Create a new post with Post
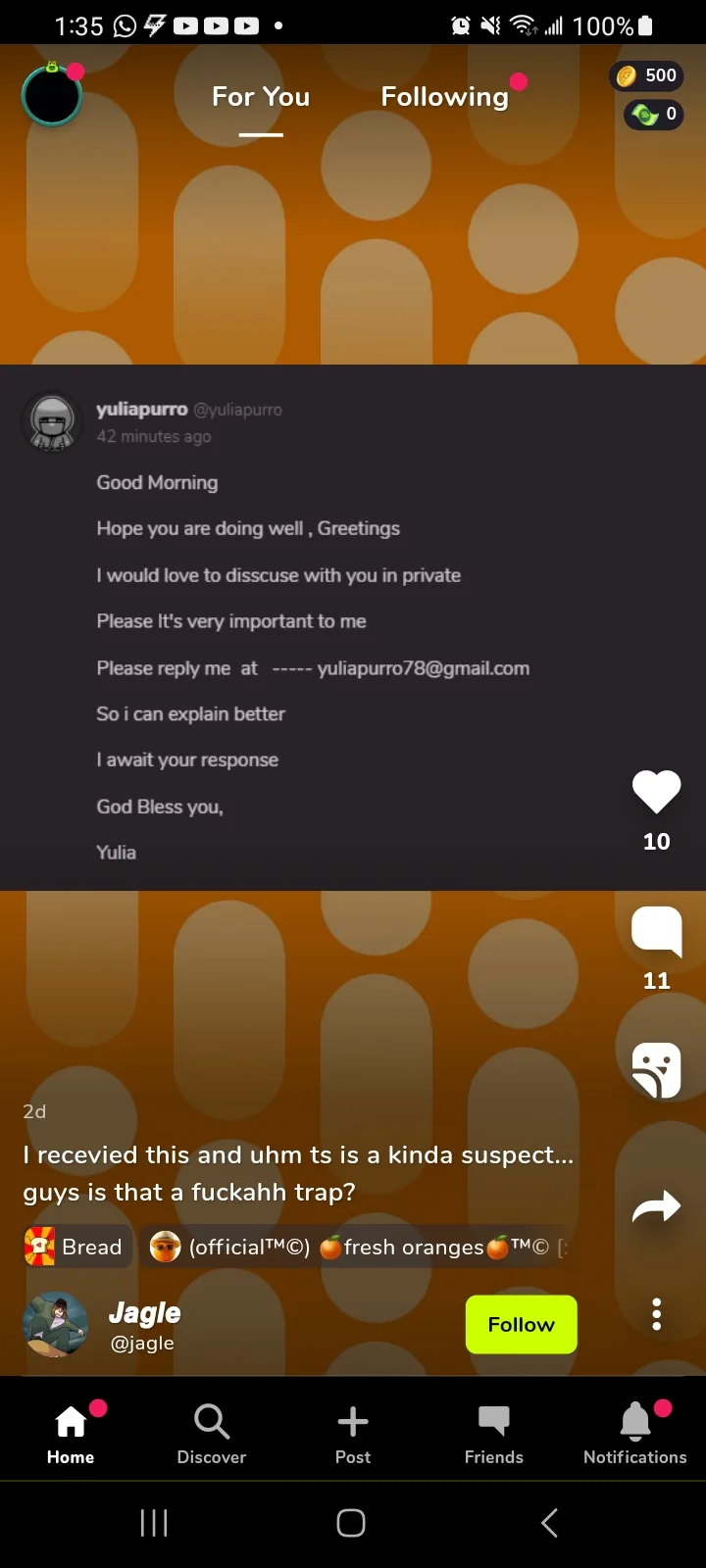 pyautogui.click(x=353, y=1434)
